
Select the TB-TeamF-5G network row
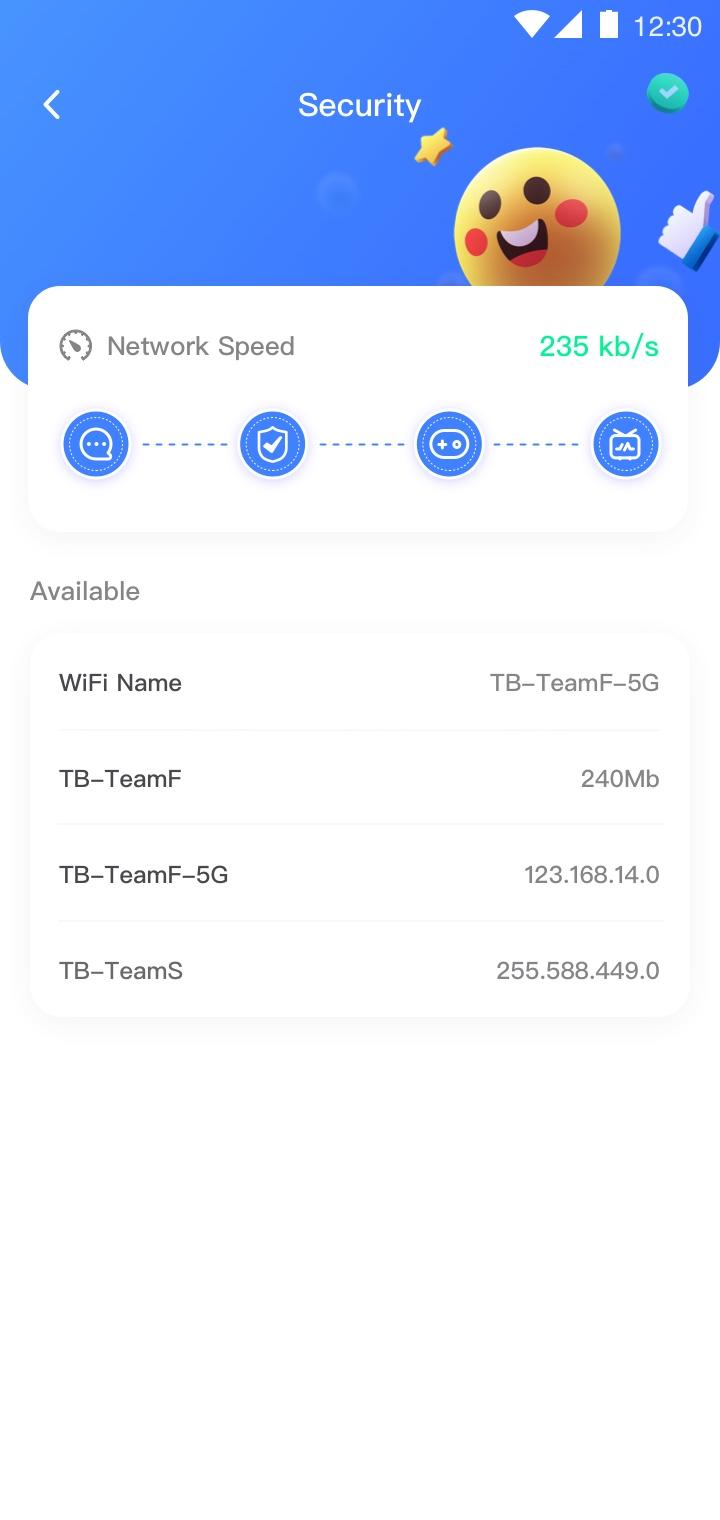click(359, 875)
